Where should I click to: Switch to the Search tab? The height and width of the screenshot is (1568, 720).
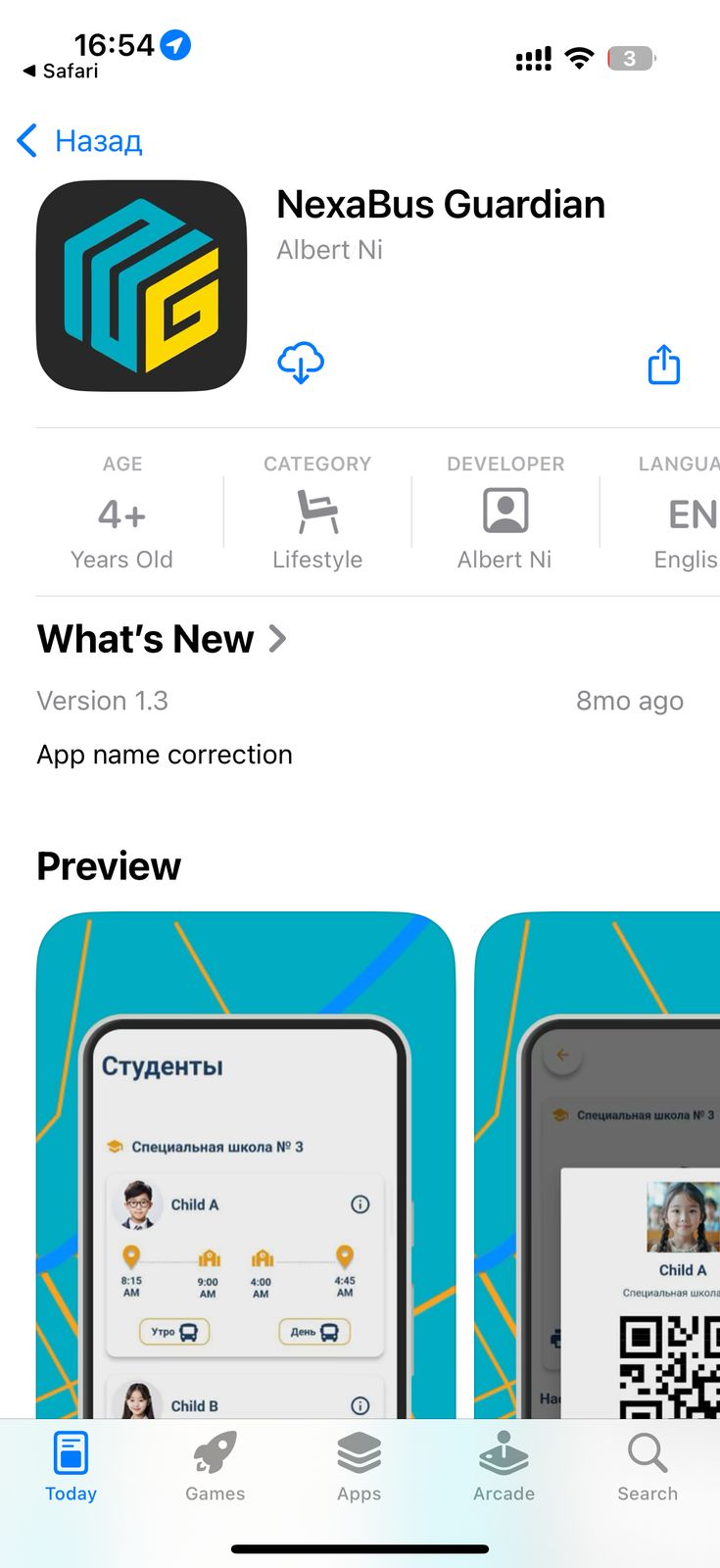(x=648, y=1466)
